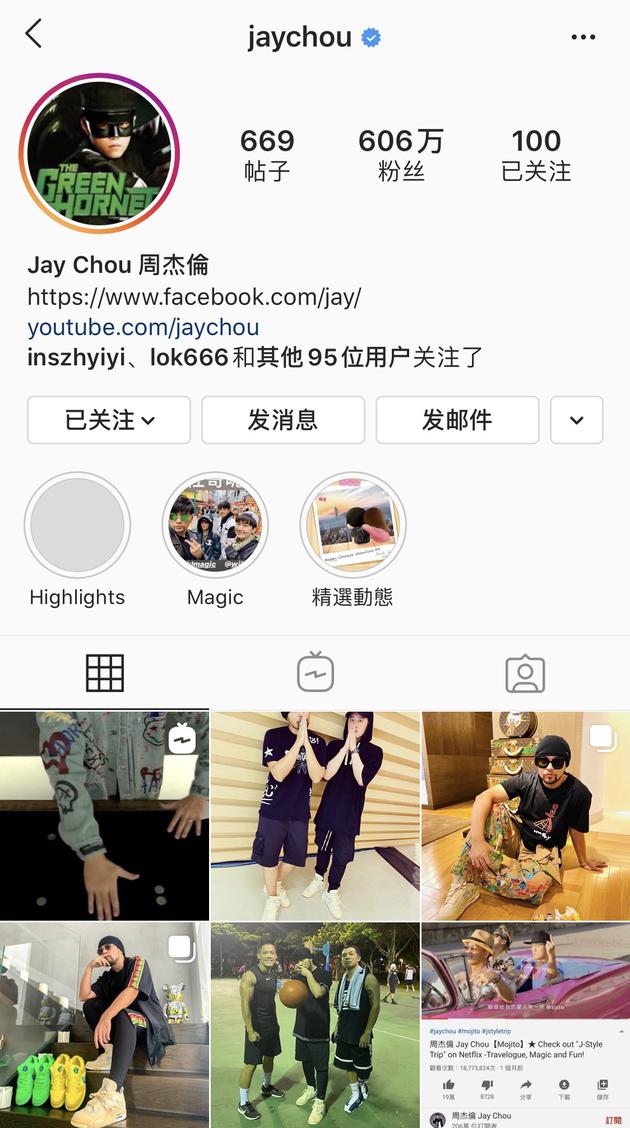The image size is (630, 1128).
Task: Send a message with 发消息
Action: pyautogui.click(x=283, y=420)
